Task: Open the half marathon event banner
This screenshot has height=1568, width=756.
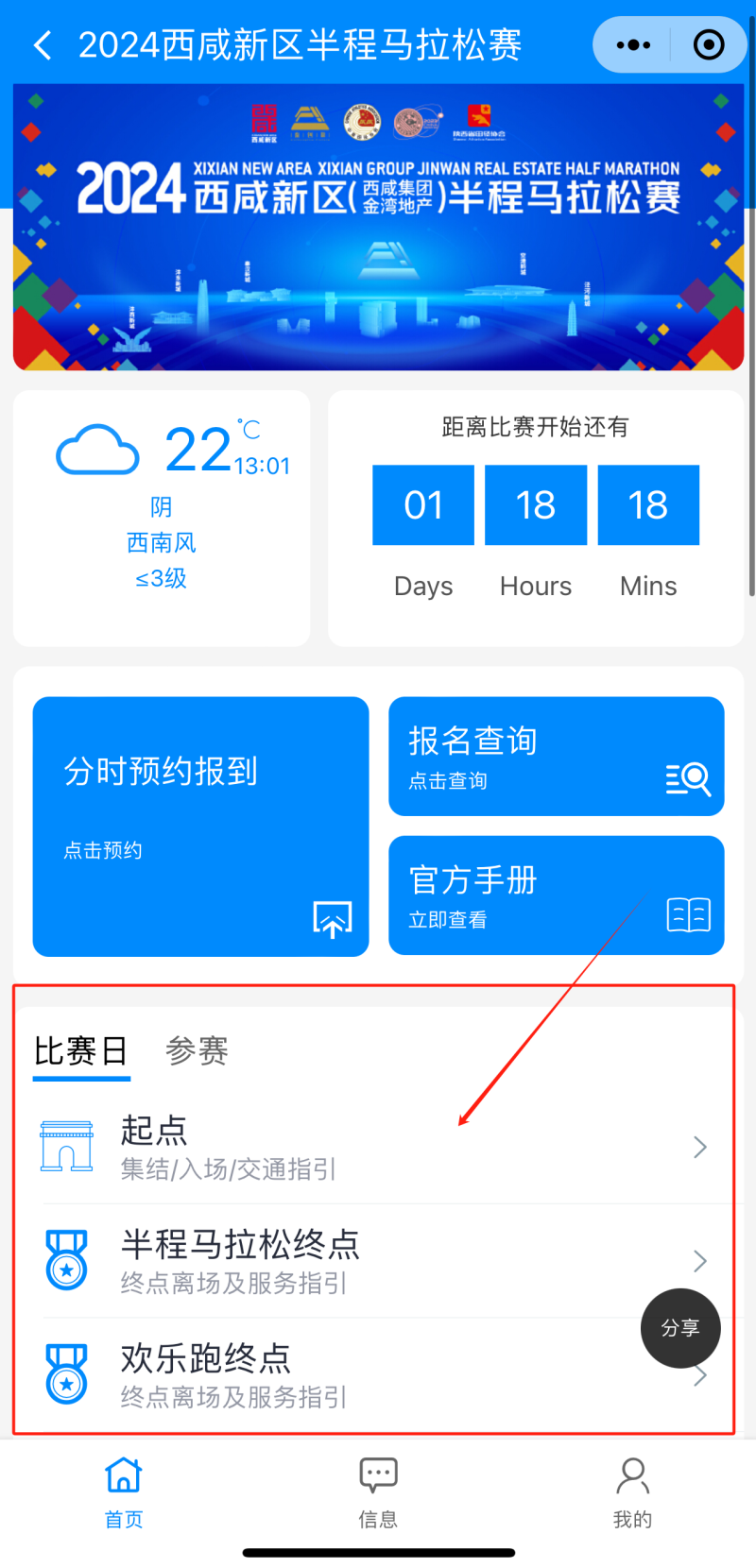Action: point(378,227)
